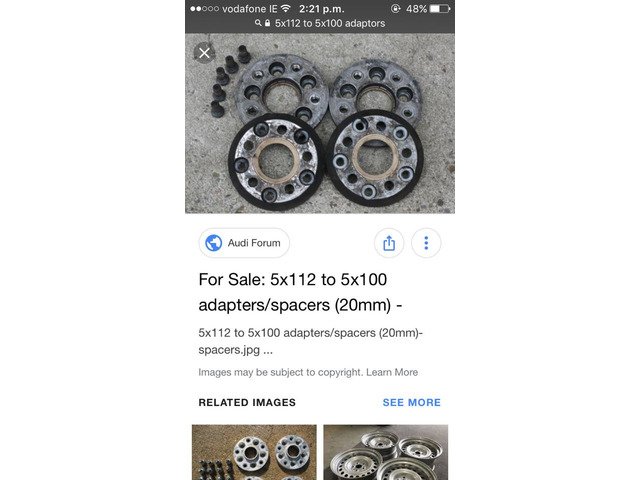The width and height of the screenshot is (640, 480).
Task: Visit the Audi Forum source page
Action: (244, 243)
